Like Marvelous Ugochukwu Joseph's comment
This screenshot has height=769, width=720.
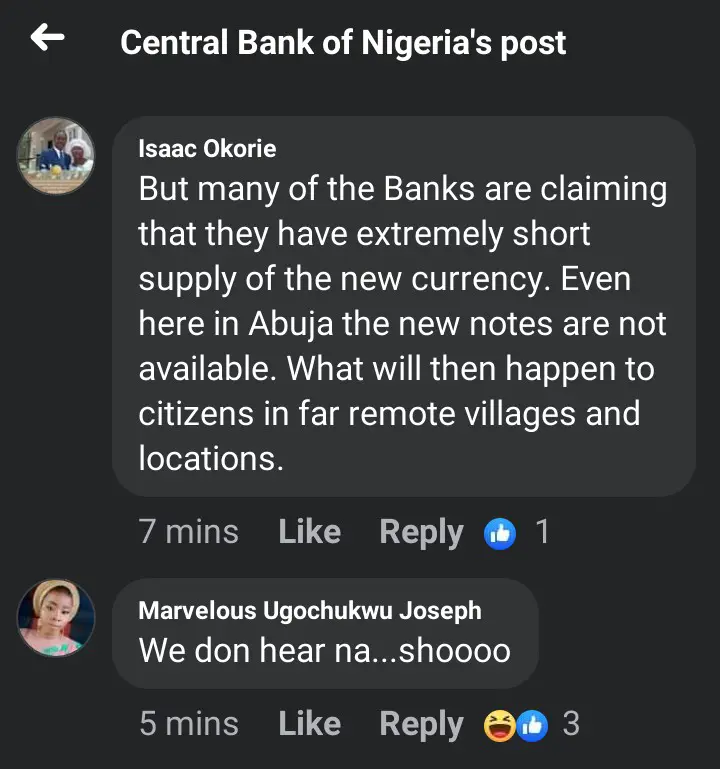309,724
